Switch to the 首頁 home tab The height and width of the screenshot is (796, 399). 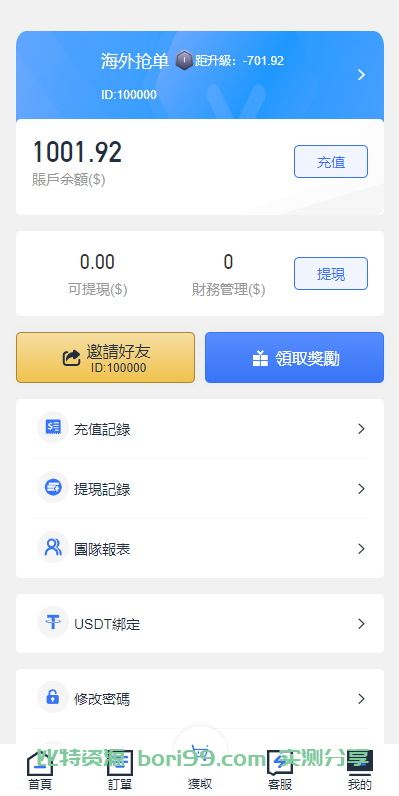pos(40,771)
